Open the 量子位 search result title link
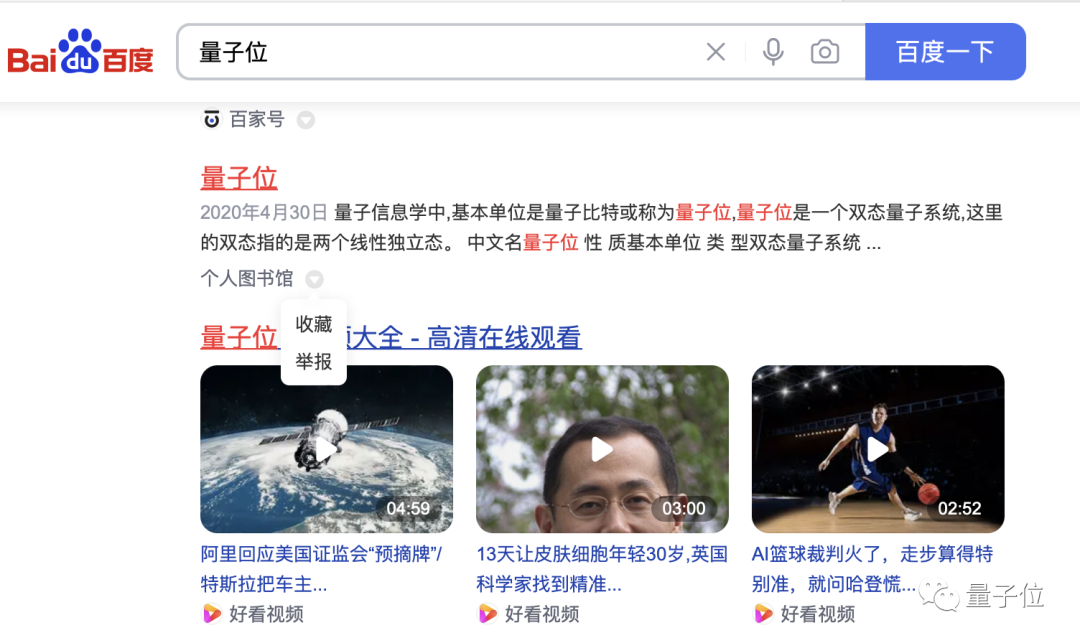This screenshot has width=1080, height=643. pyautogui.click(x=239, y=178)
